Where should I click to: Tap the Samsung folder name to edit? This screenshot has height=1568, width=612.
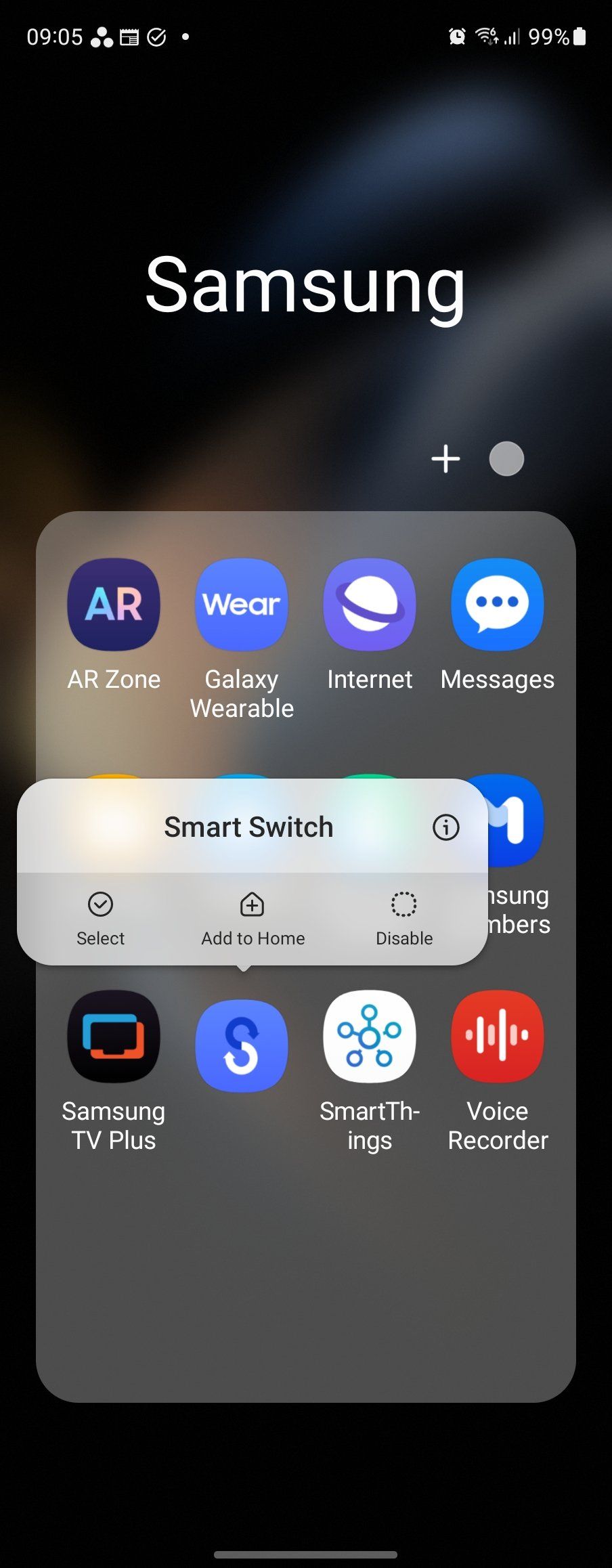(x=305, y=284)
